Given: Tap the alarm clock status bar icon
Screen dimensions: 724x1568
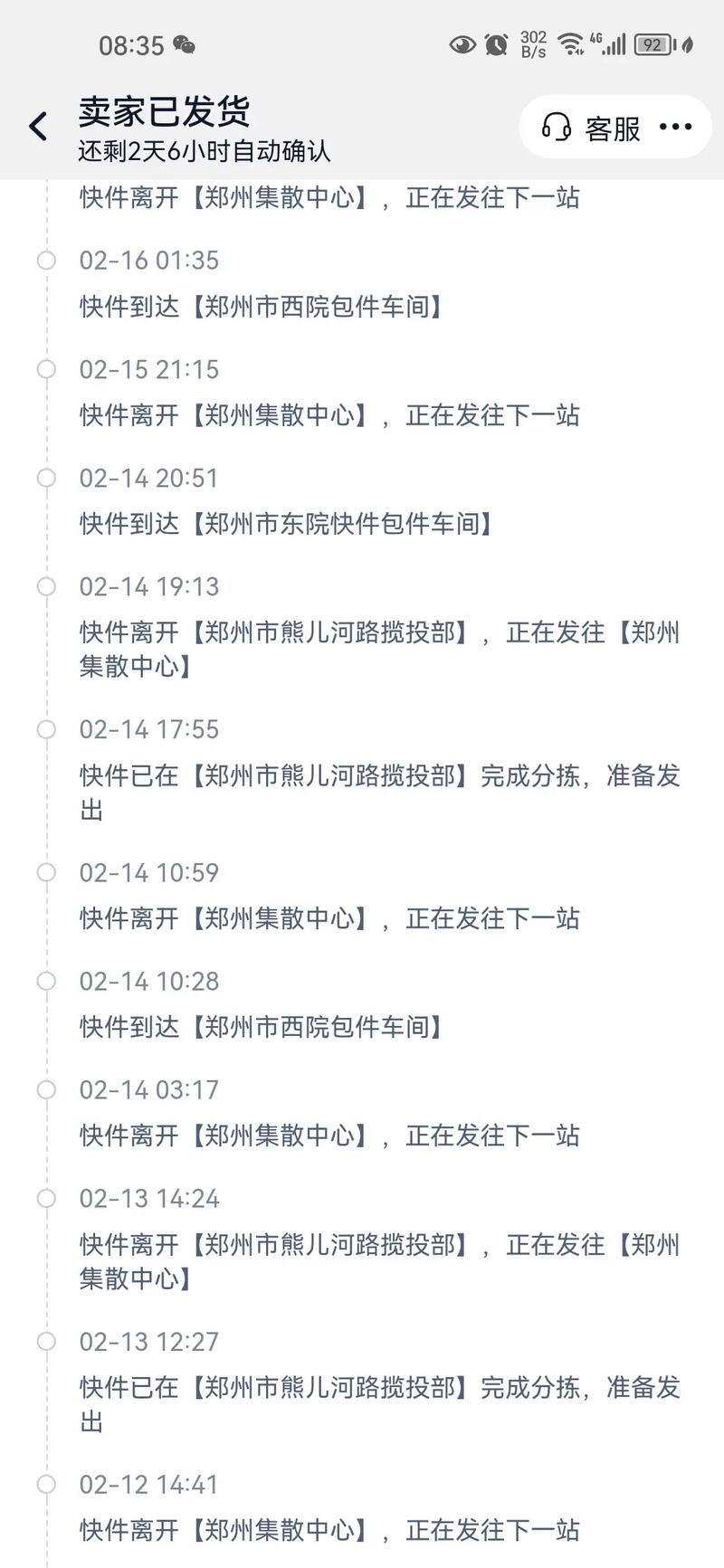Looking at the screenshot, I should pyautogui.click(x=497, y=43).
